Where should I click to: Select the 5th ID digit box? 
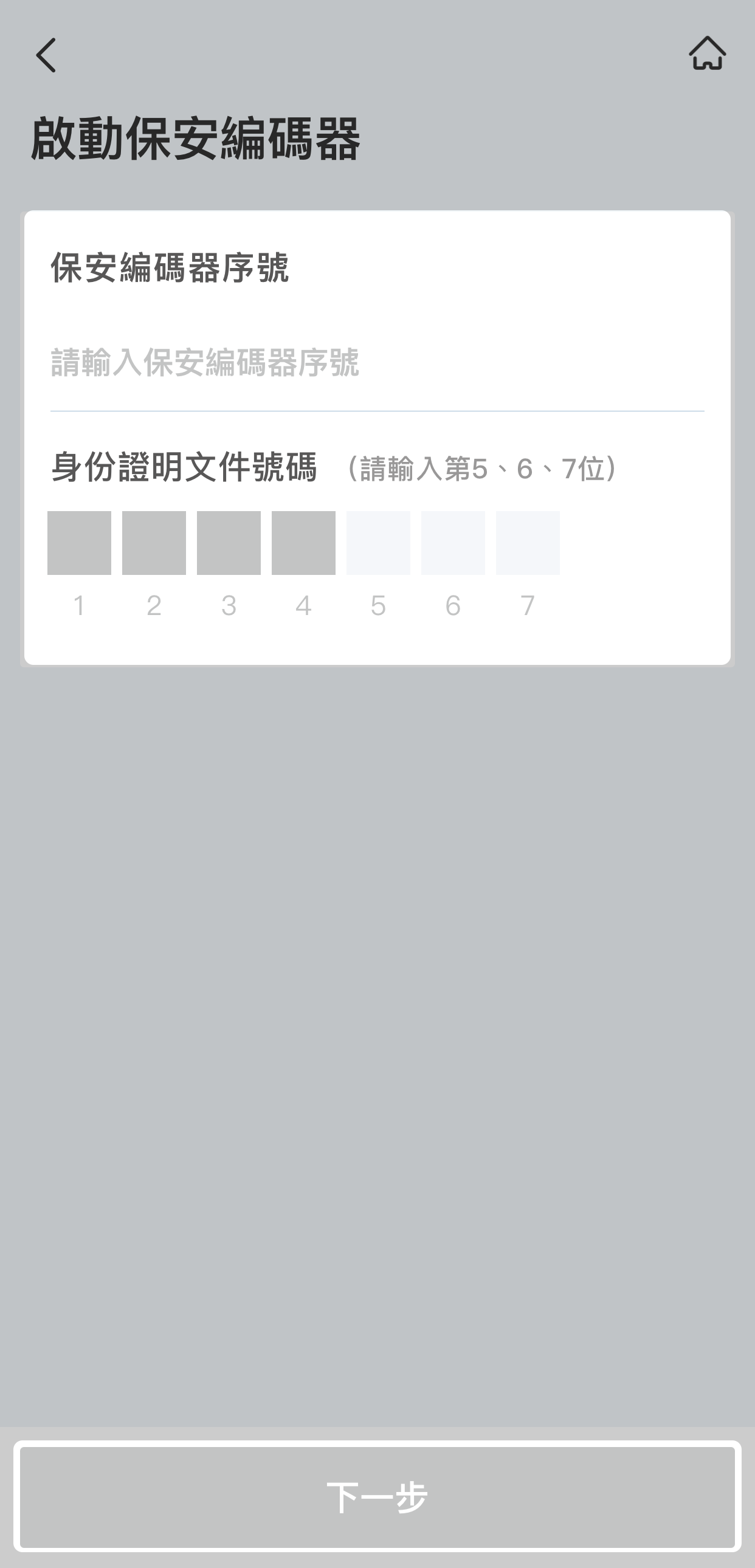pos(378,543)
